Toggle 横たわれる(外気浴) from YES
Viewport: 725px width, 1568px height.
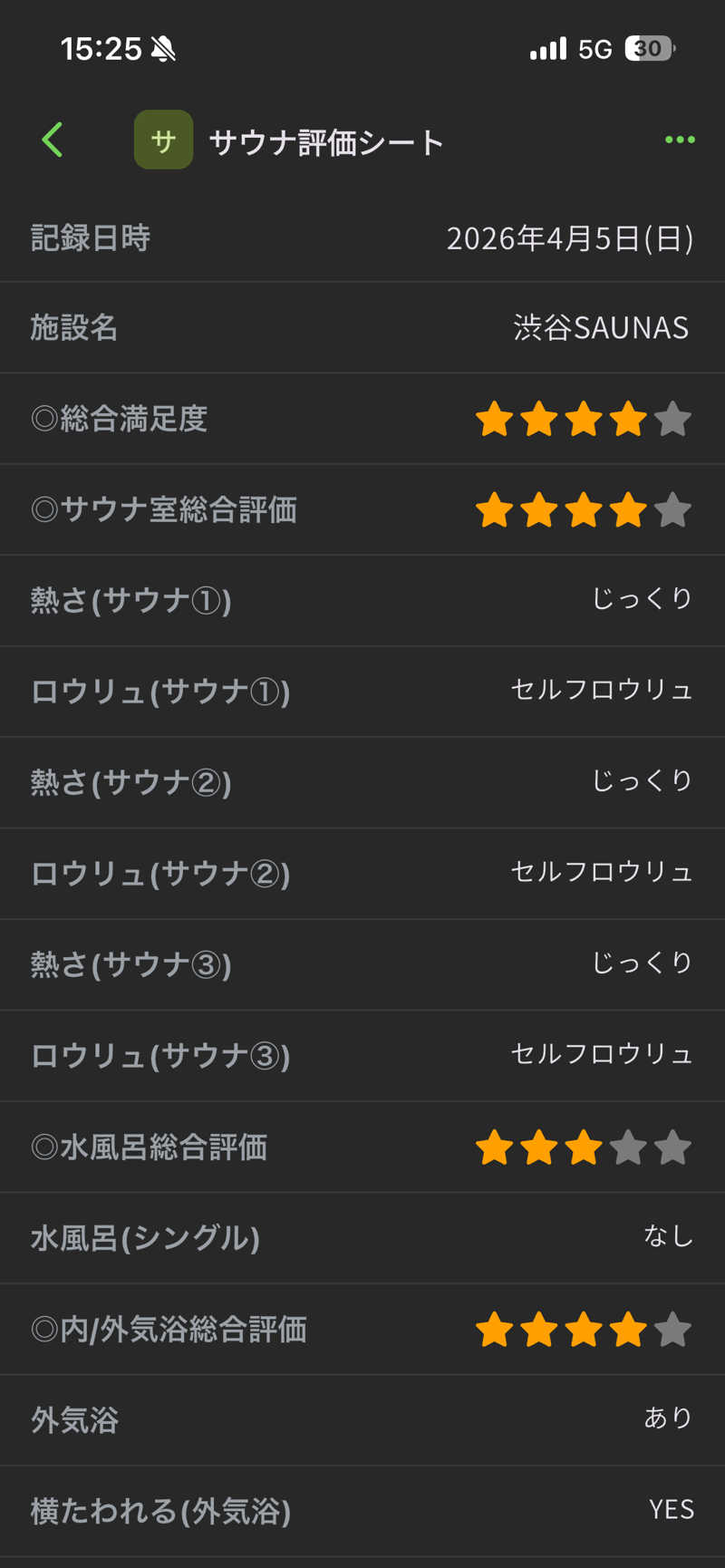[671, 1509]
